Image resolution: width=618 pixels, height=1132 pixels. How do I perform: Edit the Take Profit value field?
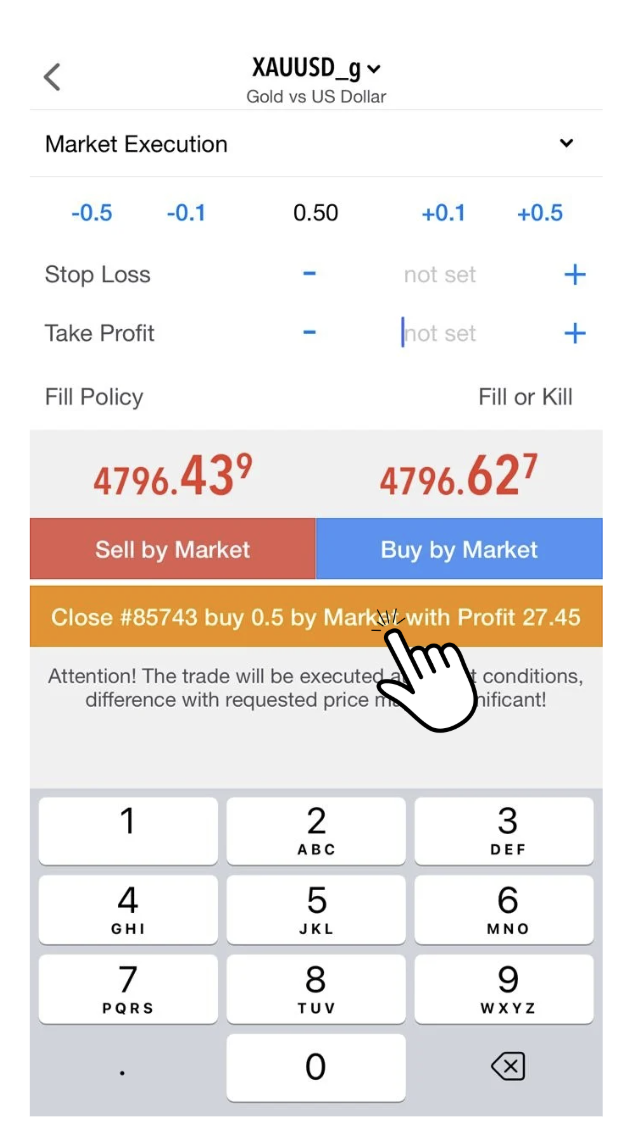coord(440,333)
